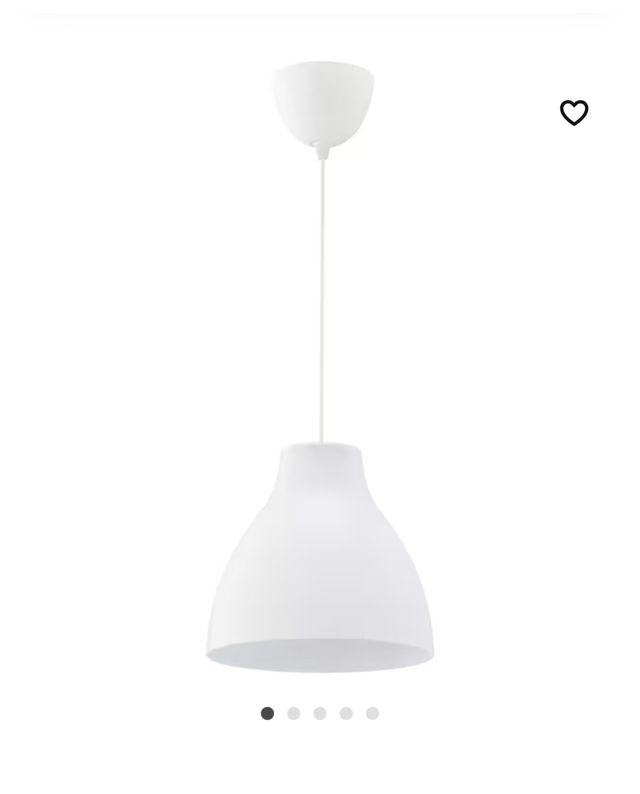Jump to the second image indicator dot
Image resolution: width=640 pixels, height=794 pixels.
point(294,713)
